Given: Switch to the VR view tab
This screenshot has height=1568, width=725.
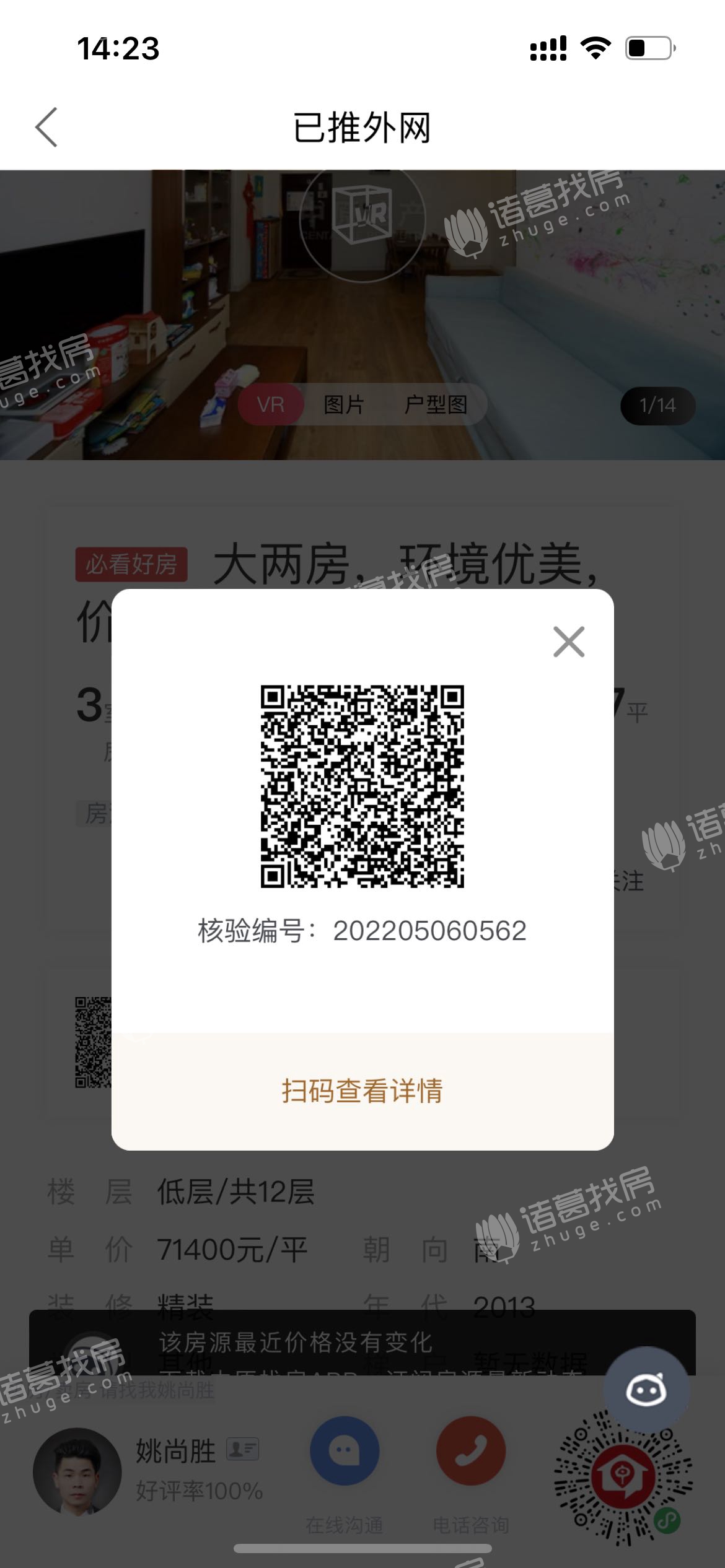Looking at the screenshot, I should pos(271,405).
